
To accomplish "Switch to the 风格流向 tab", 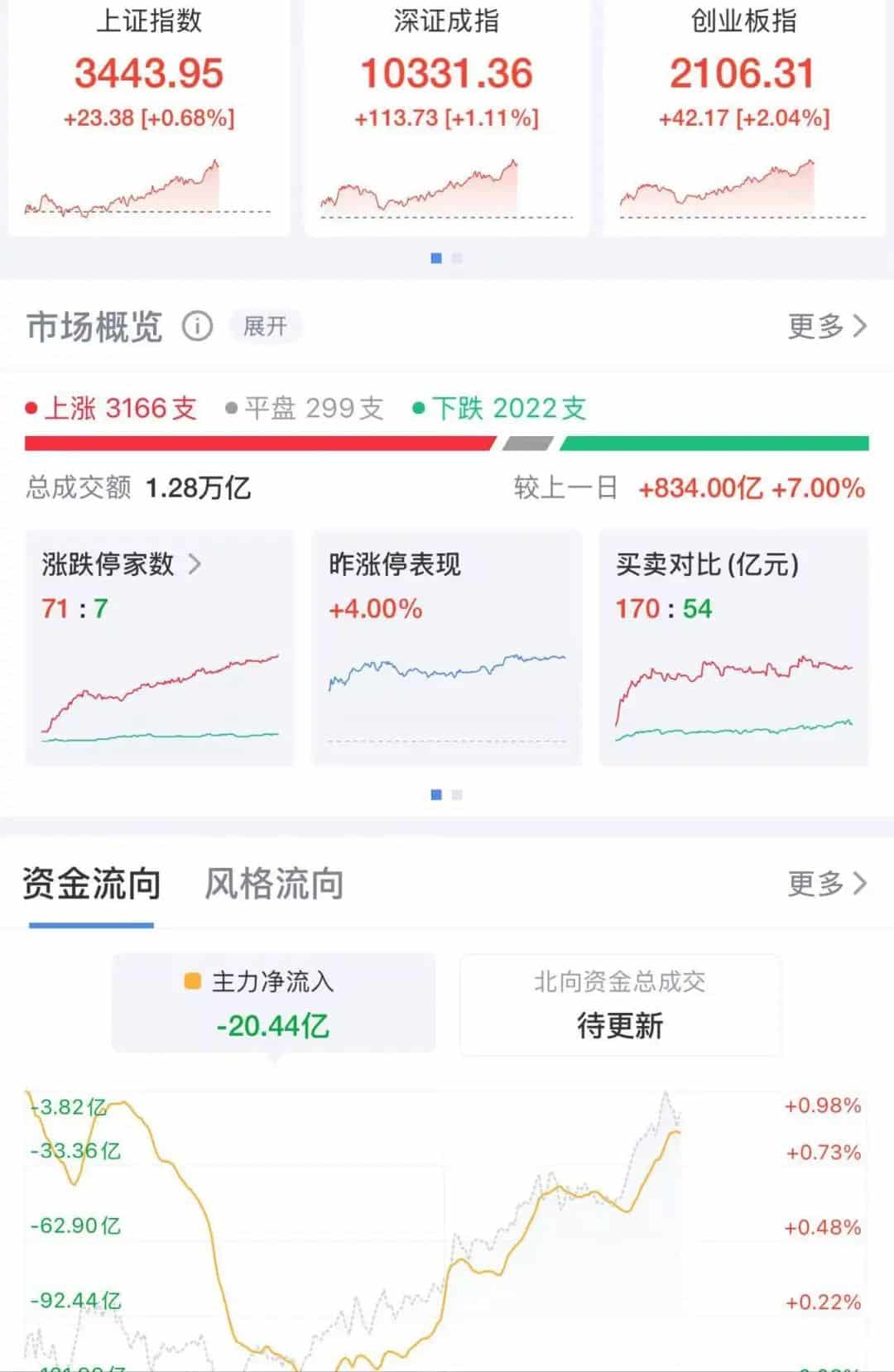I will pos(272,884).
